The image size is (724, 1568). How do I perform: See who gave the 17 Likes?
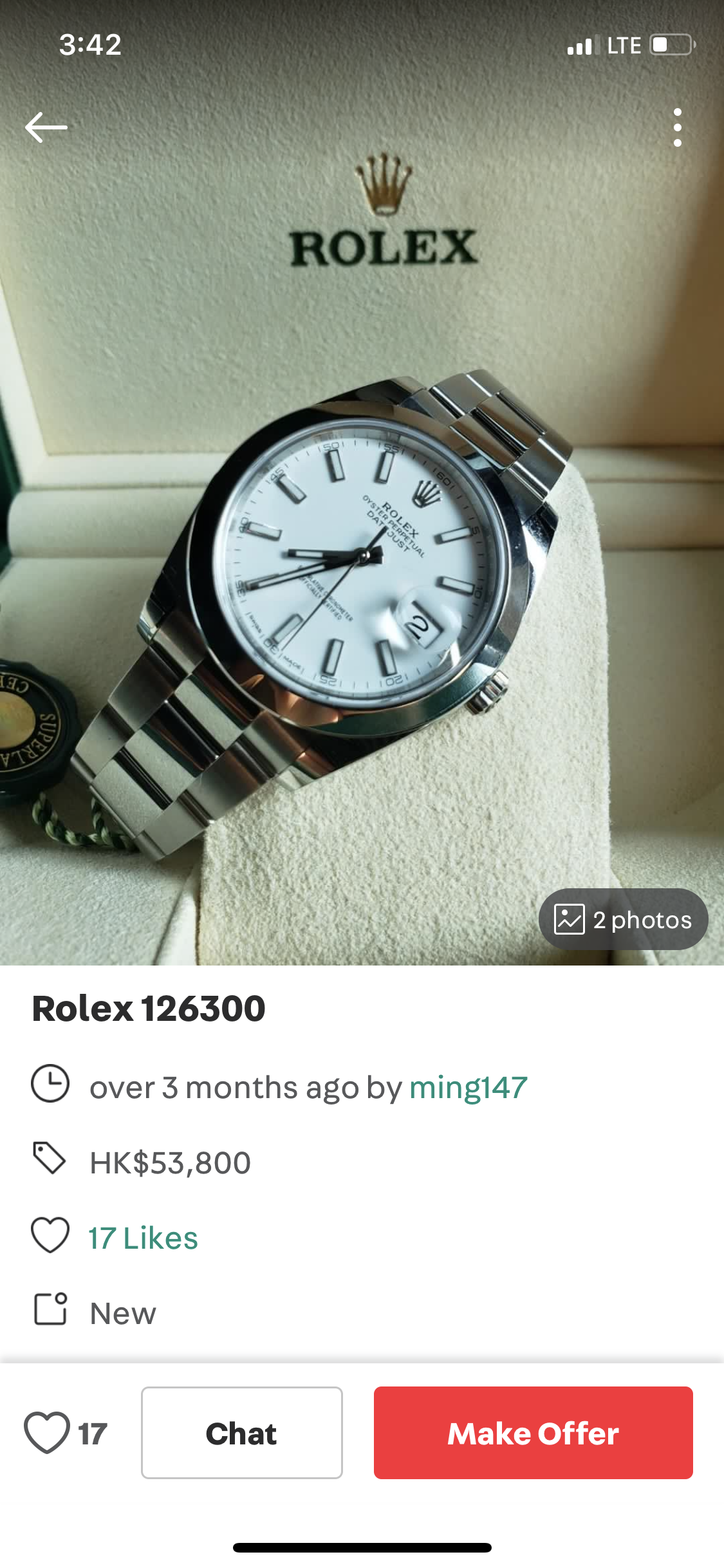pyautogui.click(x=143, y=1238)
